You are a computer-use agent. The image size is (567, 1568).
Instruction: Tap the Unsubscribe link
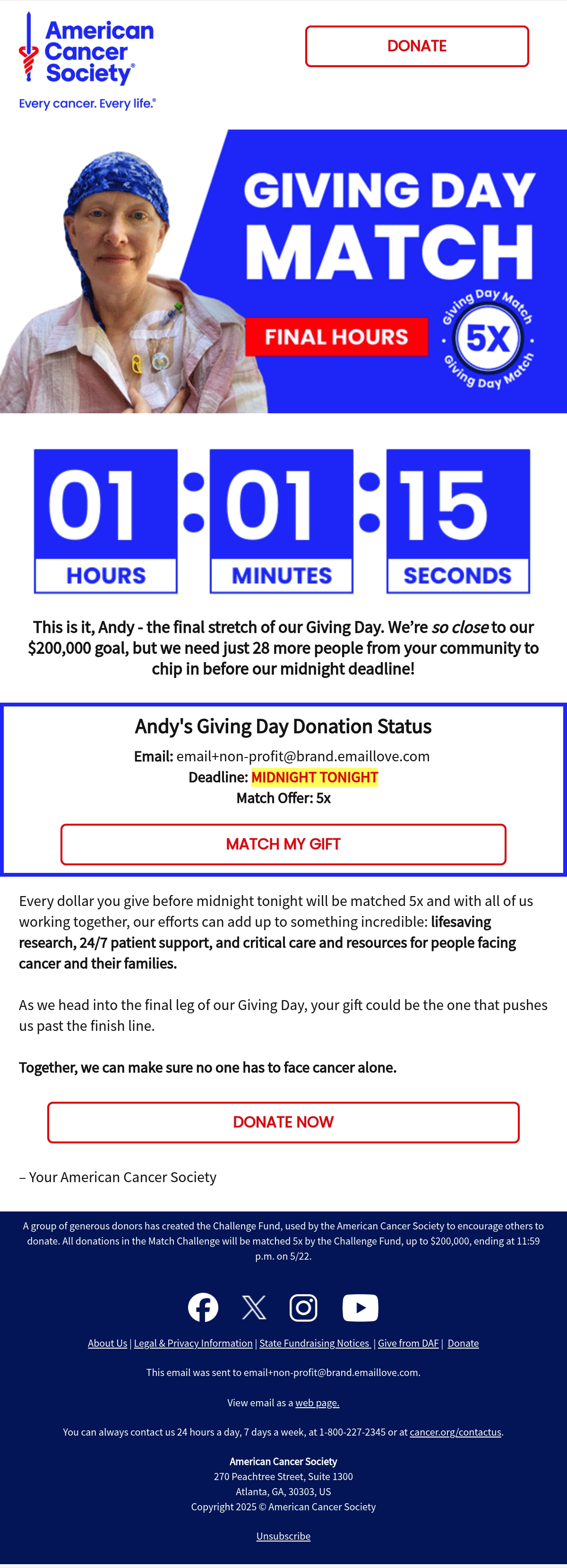[x=283, y=1536]
